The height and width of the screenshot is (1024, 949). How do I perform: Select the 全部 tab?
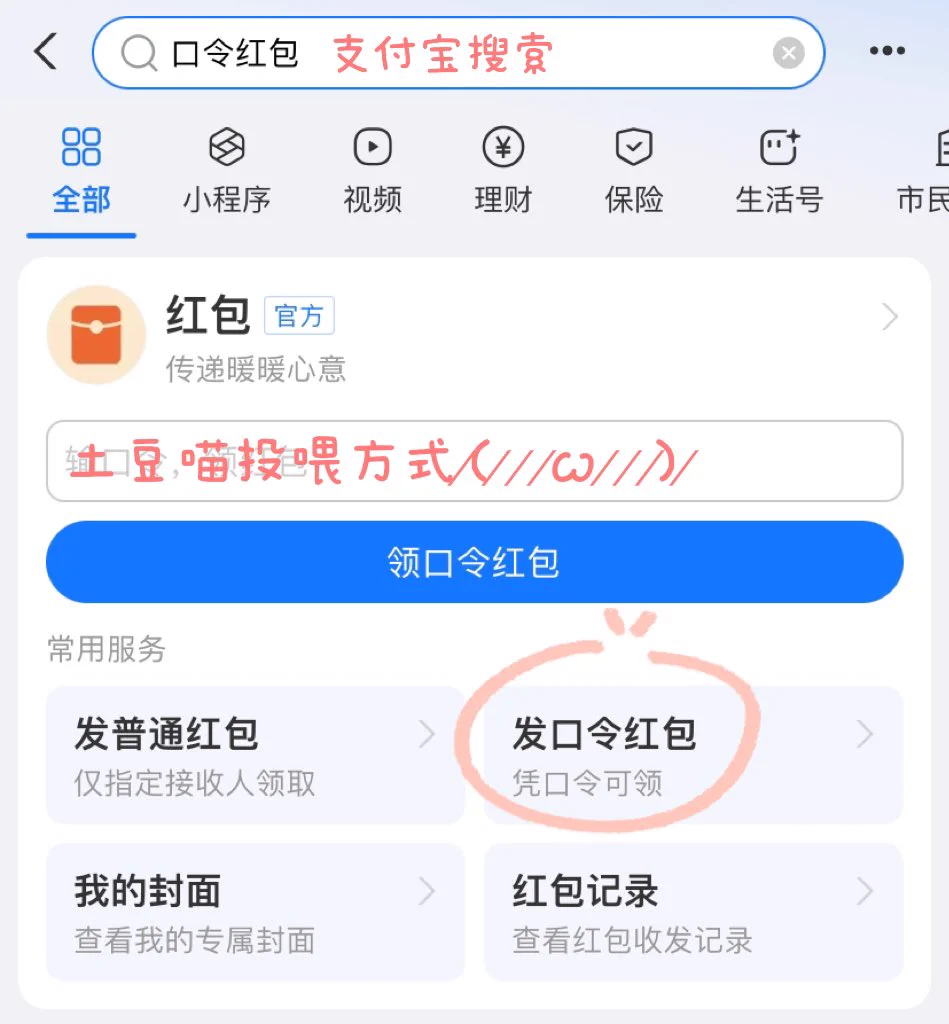[81, 170]
